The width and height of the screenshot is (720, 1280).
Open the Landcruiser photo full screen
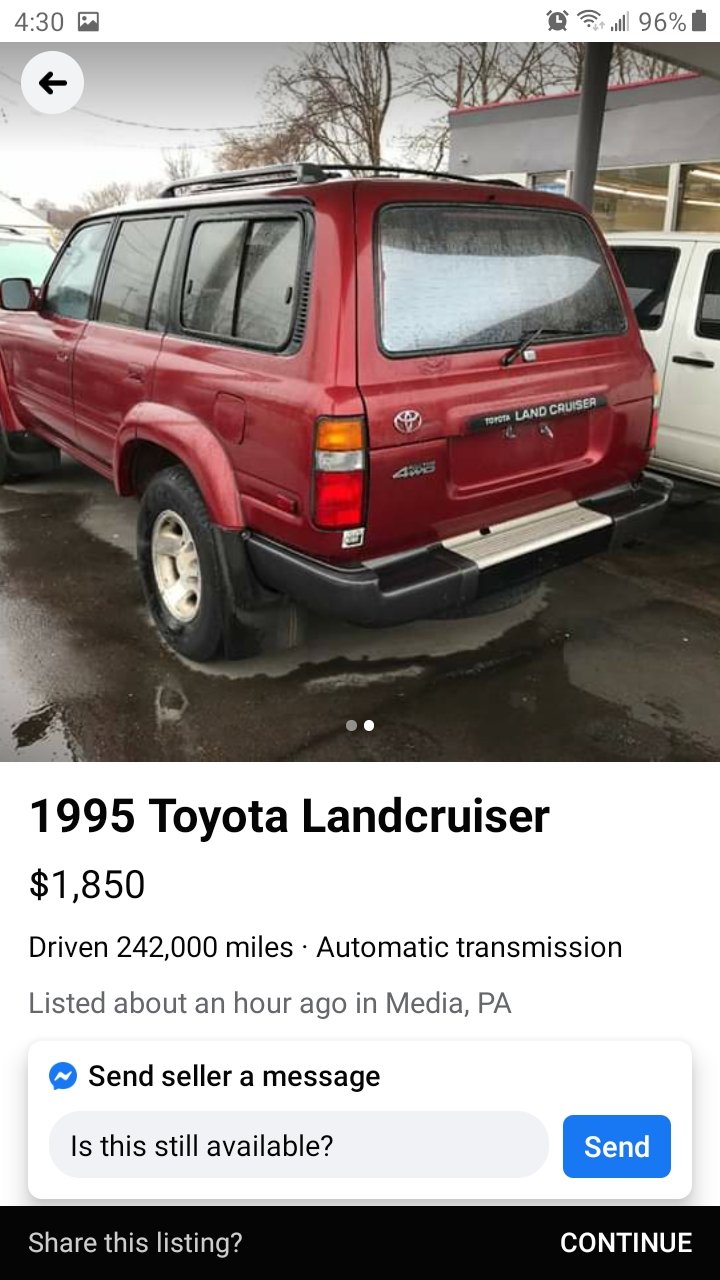point(360,402)
